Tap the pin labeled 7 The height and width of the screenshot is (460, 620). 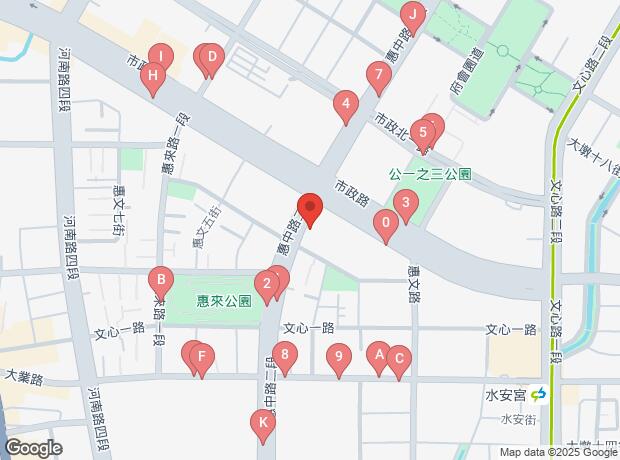[x=376, y=75]
